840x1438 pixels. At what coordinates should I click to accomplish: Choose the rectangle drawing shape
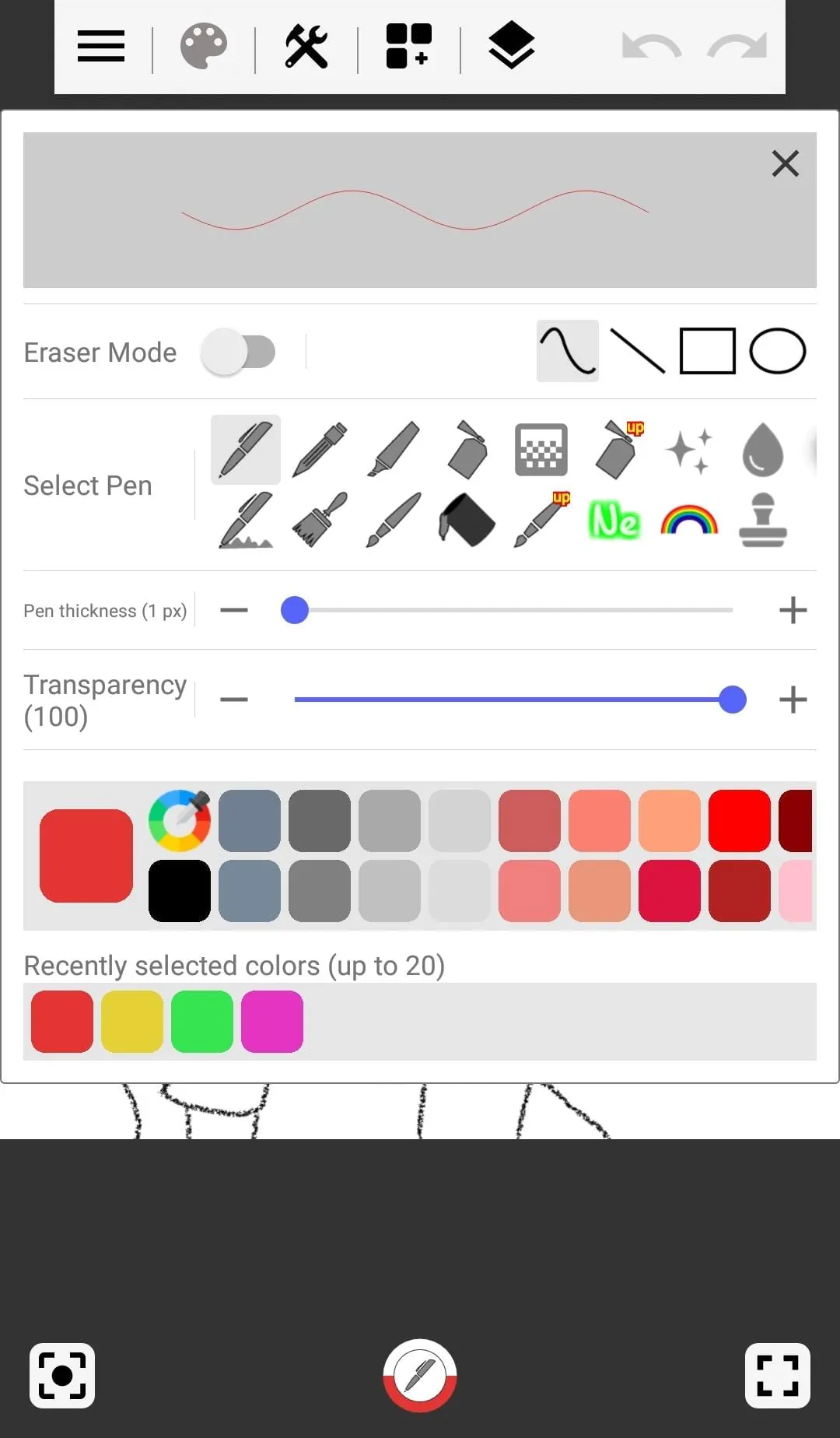tap(707, 351)
